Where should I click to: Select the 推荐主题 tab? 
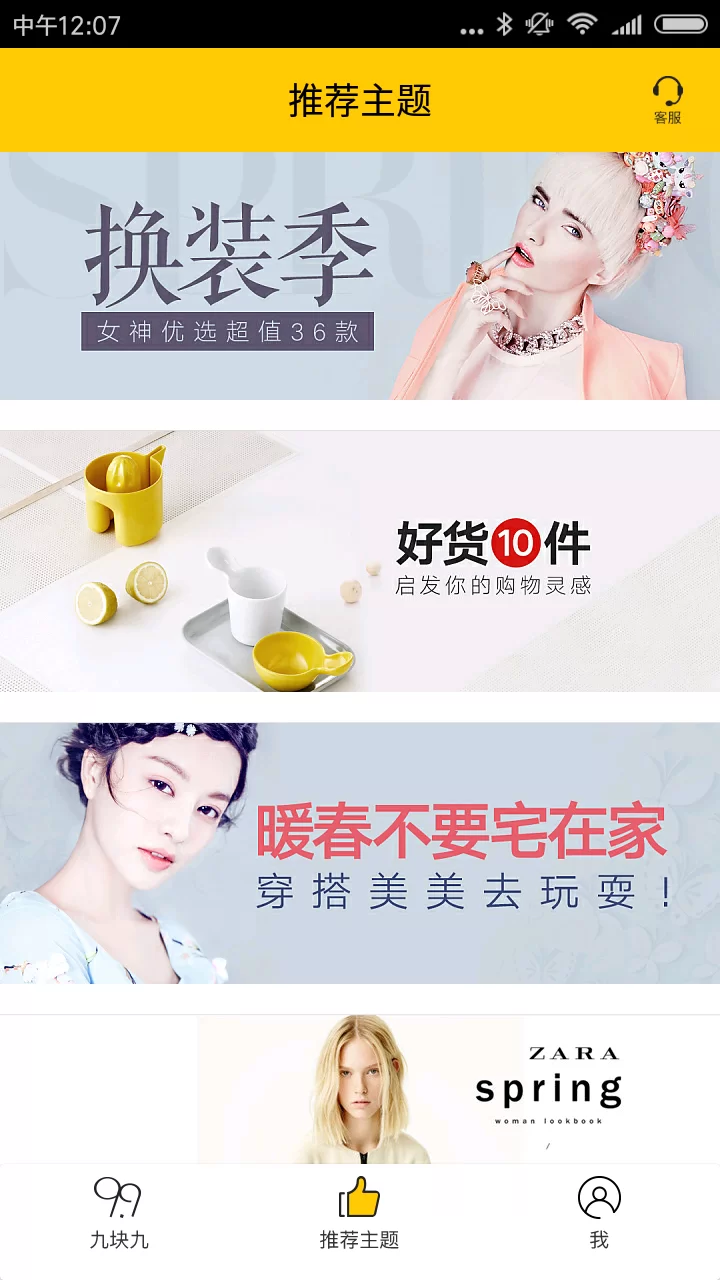click(x=359, y=1213)
